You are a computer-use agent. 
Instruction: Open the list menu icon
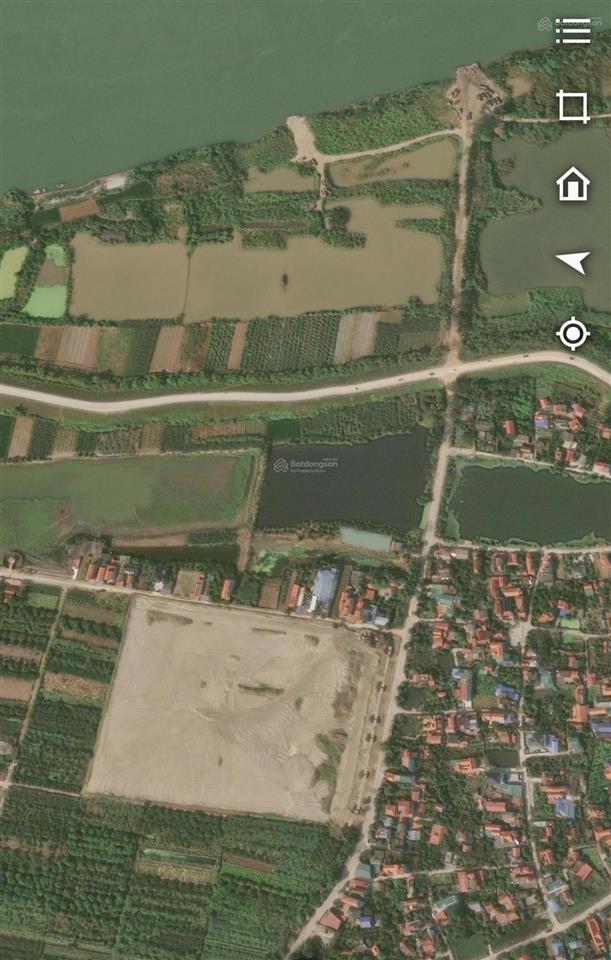point(572,32)
